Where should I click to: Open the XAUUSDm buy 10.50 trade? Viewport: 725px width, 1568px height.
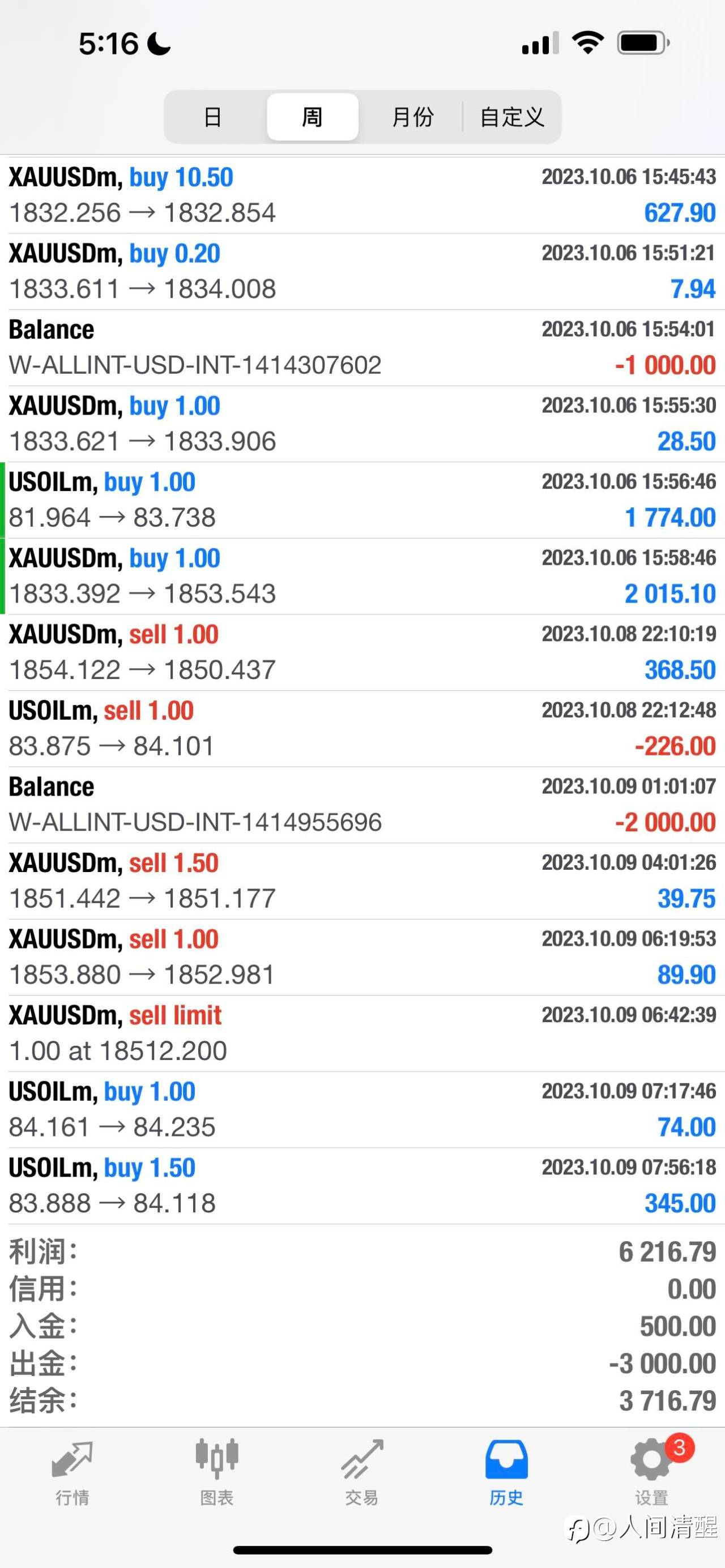point(362,195)
